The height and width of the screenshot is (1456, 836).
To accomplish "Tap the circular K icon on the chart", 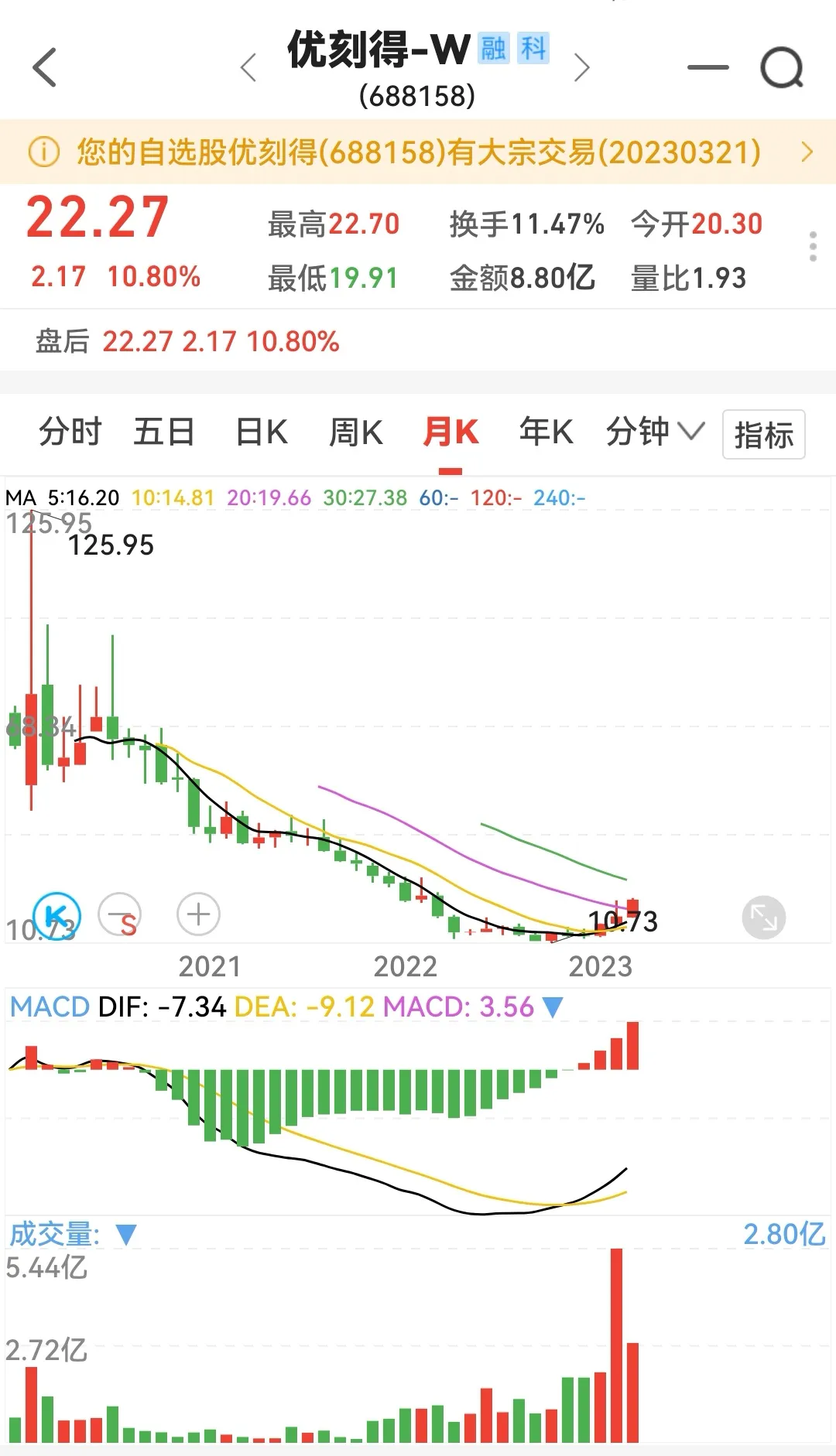I will [57, 914].
